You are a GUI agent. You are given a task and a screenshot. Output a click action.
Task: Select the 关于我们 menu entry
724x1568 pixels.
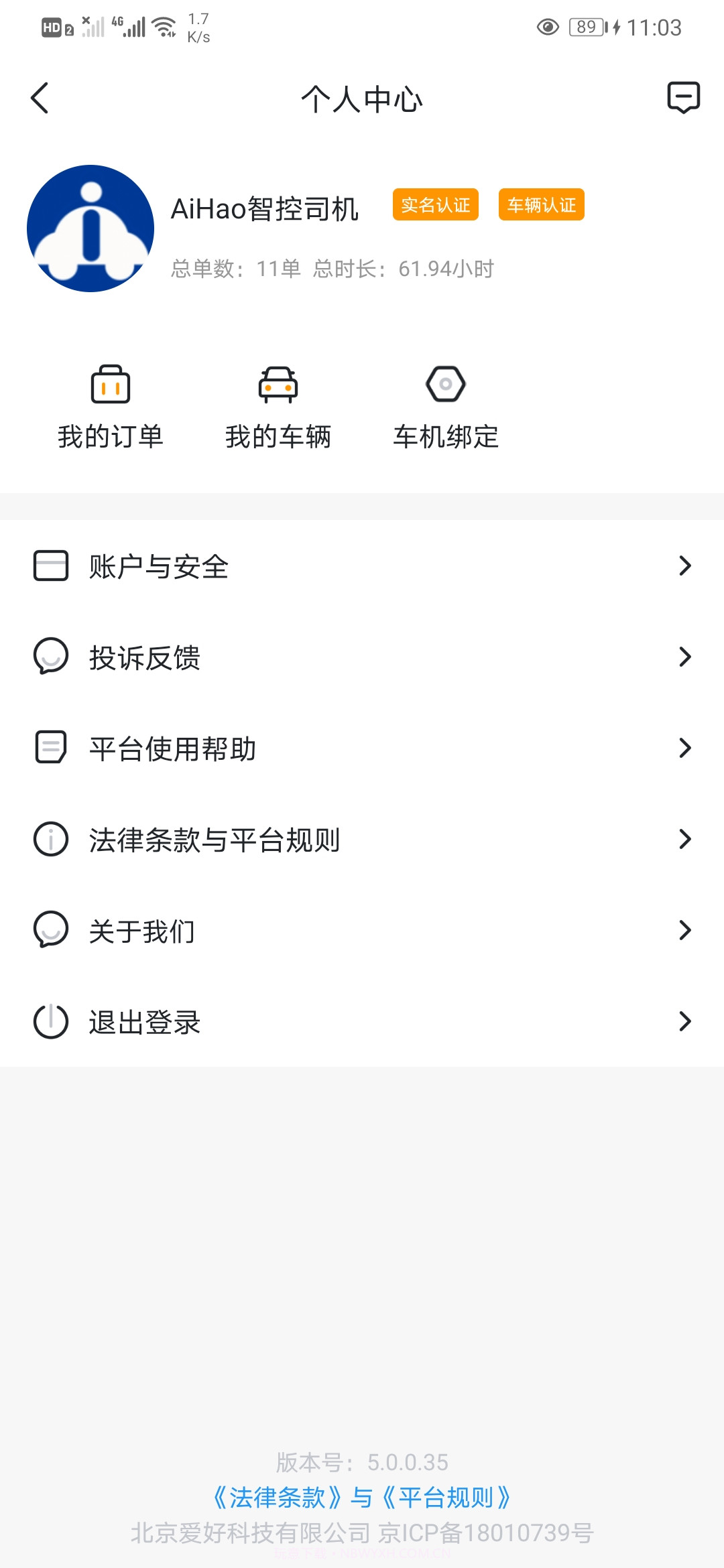click(142, 930)
